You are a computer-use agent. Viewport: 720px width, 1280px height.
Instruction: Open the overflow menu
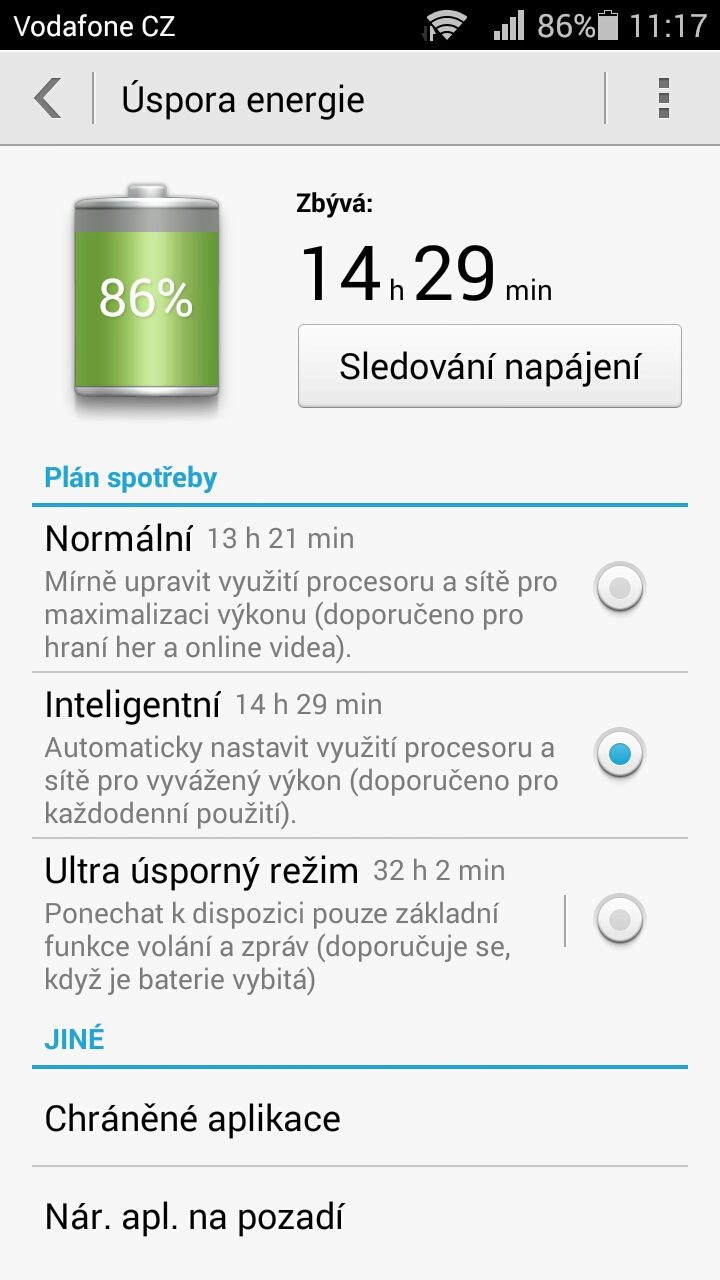tap(663, 99)
